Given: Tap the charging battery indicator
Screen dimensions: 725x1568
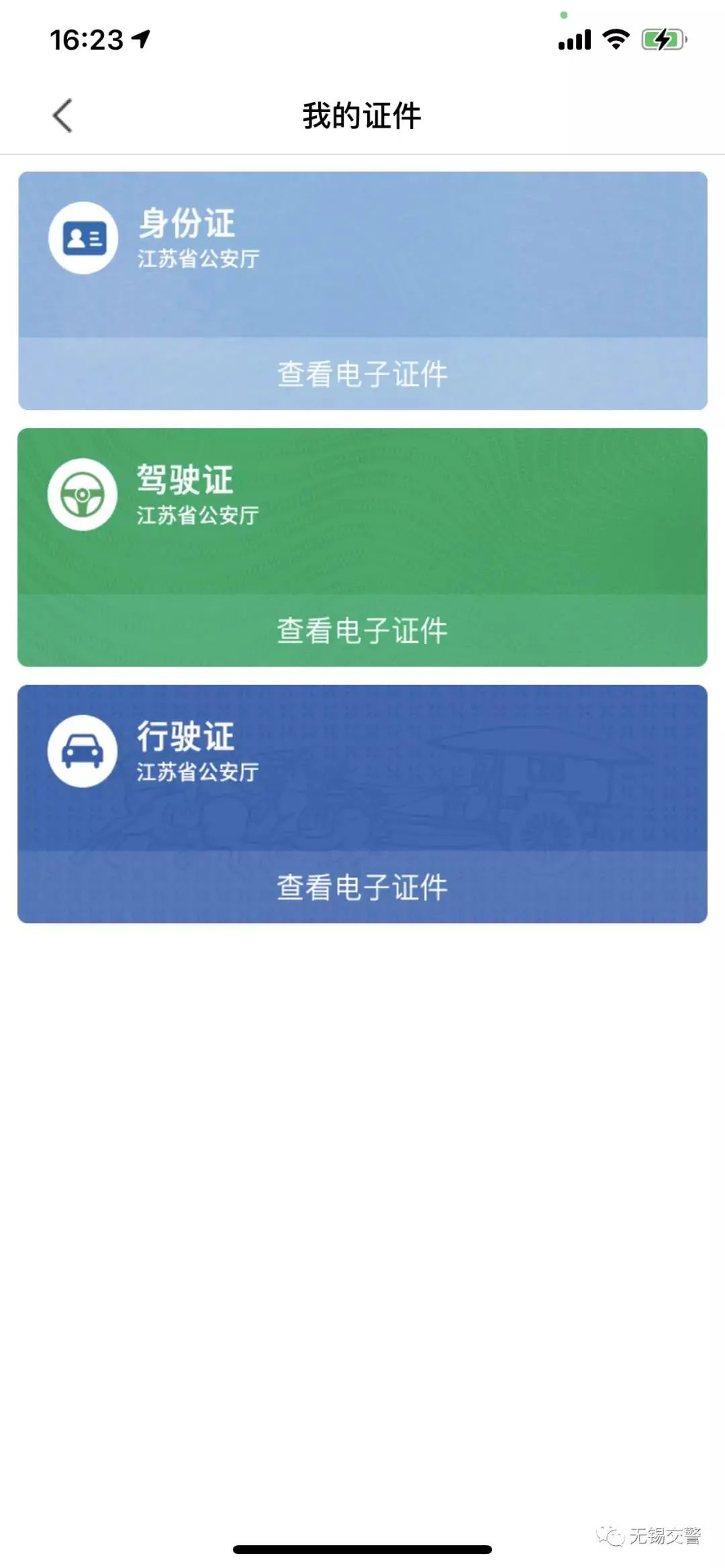Looking at the screenshot, I should click(x=661, y=40).
